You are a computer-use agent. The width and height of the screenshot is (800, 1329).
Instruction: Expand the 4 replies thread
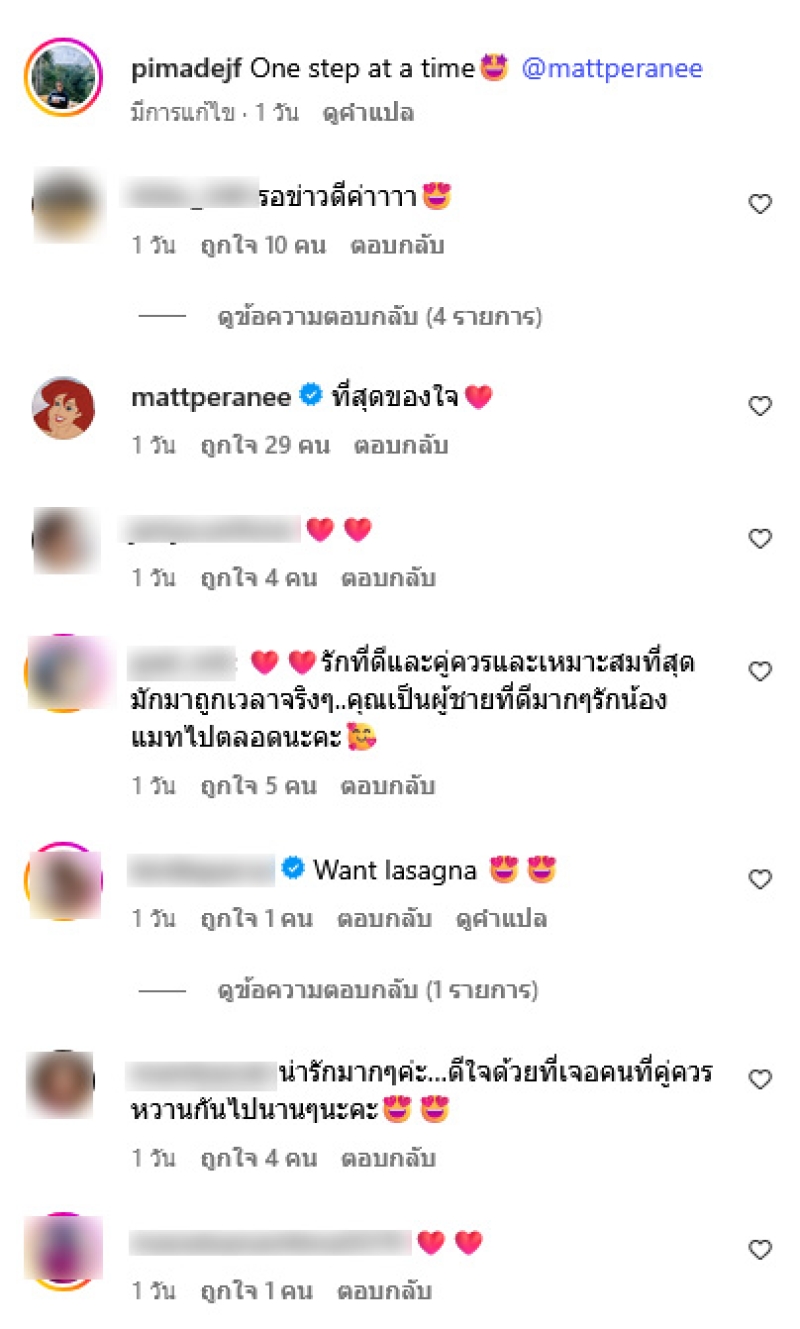(x=380, y=318)
